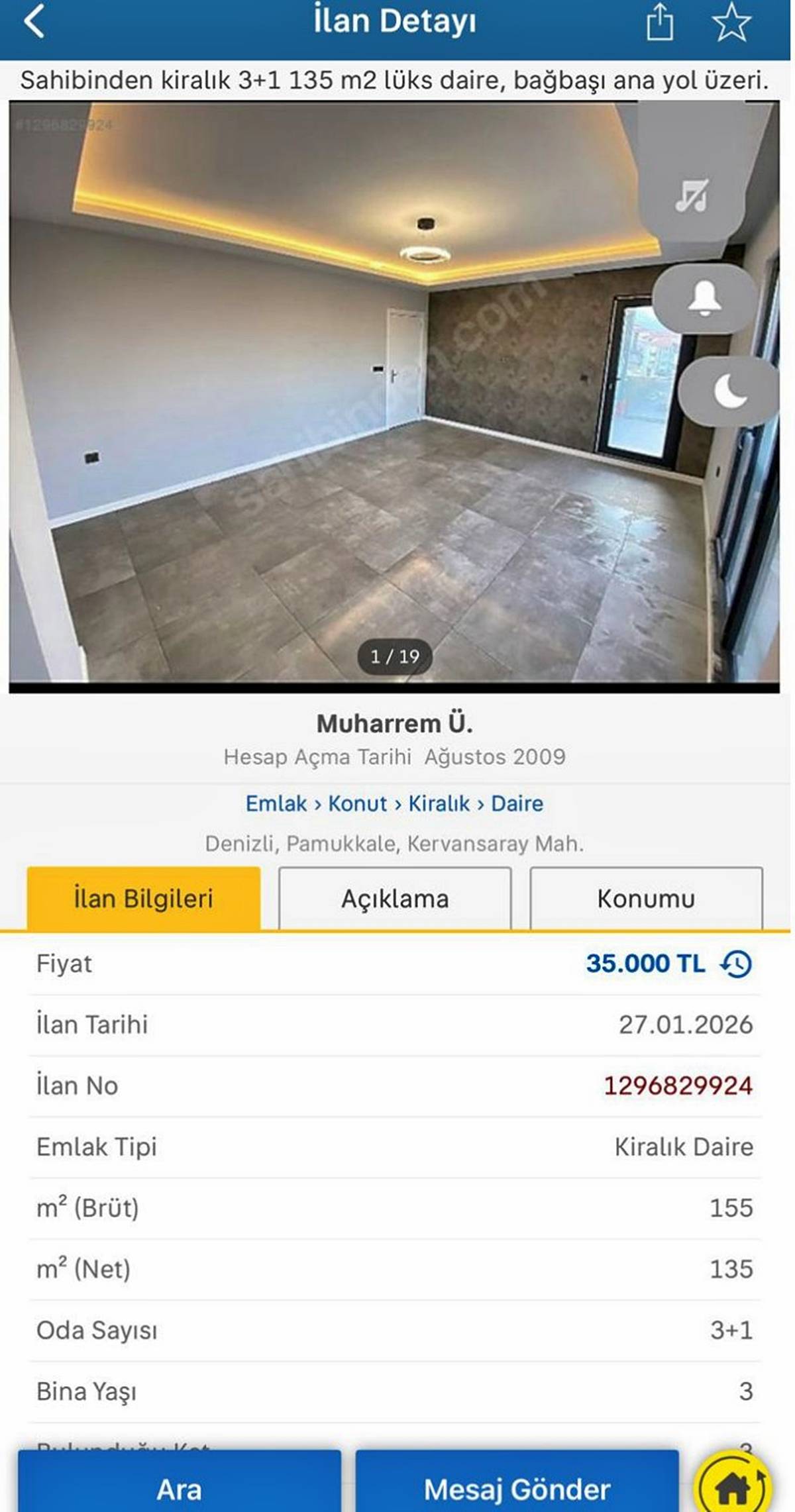Open price history via clock icon next to price
The height and width of the screenshot is (1512, 795).
pyautogui.click(x=734, y=964)
